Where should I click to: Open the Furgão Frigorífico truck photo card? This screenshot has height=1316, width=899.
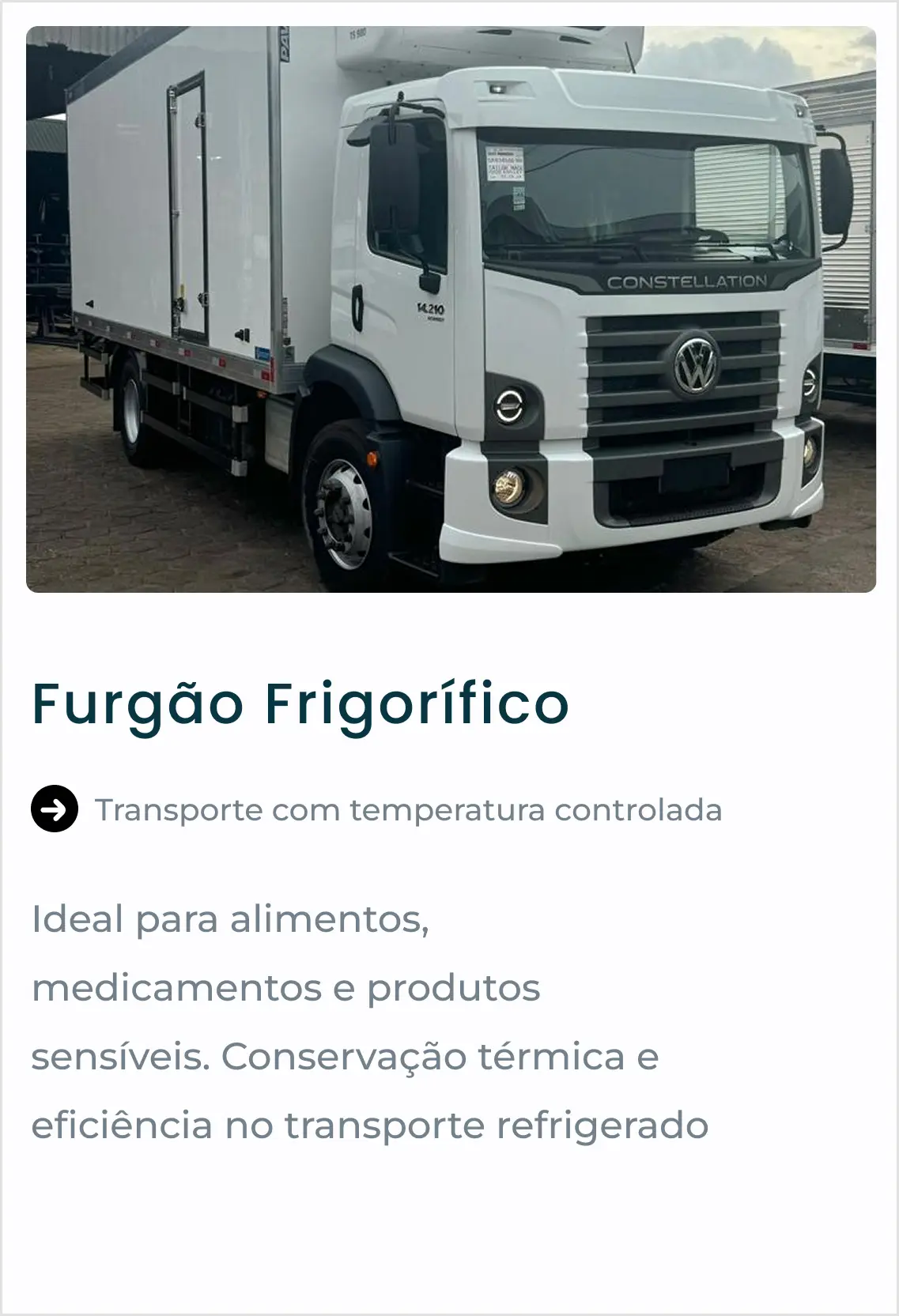coord(451,309)
